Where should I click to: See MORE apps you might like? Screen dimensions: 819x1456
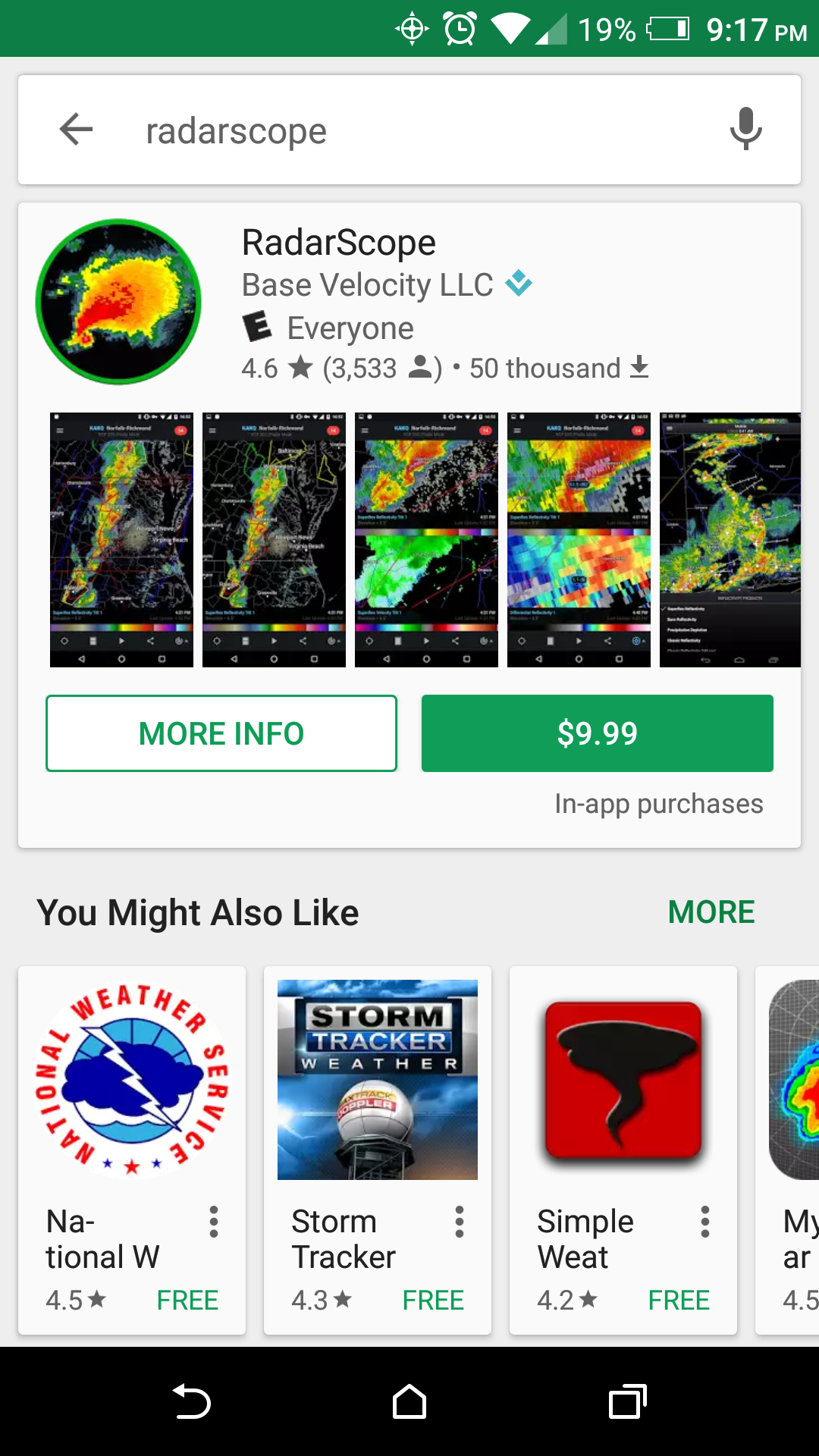point(711,912)
